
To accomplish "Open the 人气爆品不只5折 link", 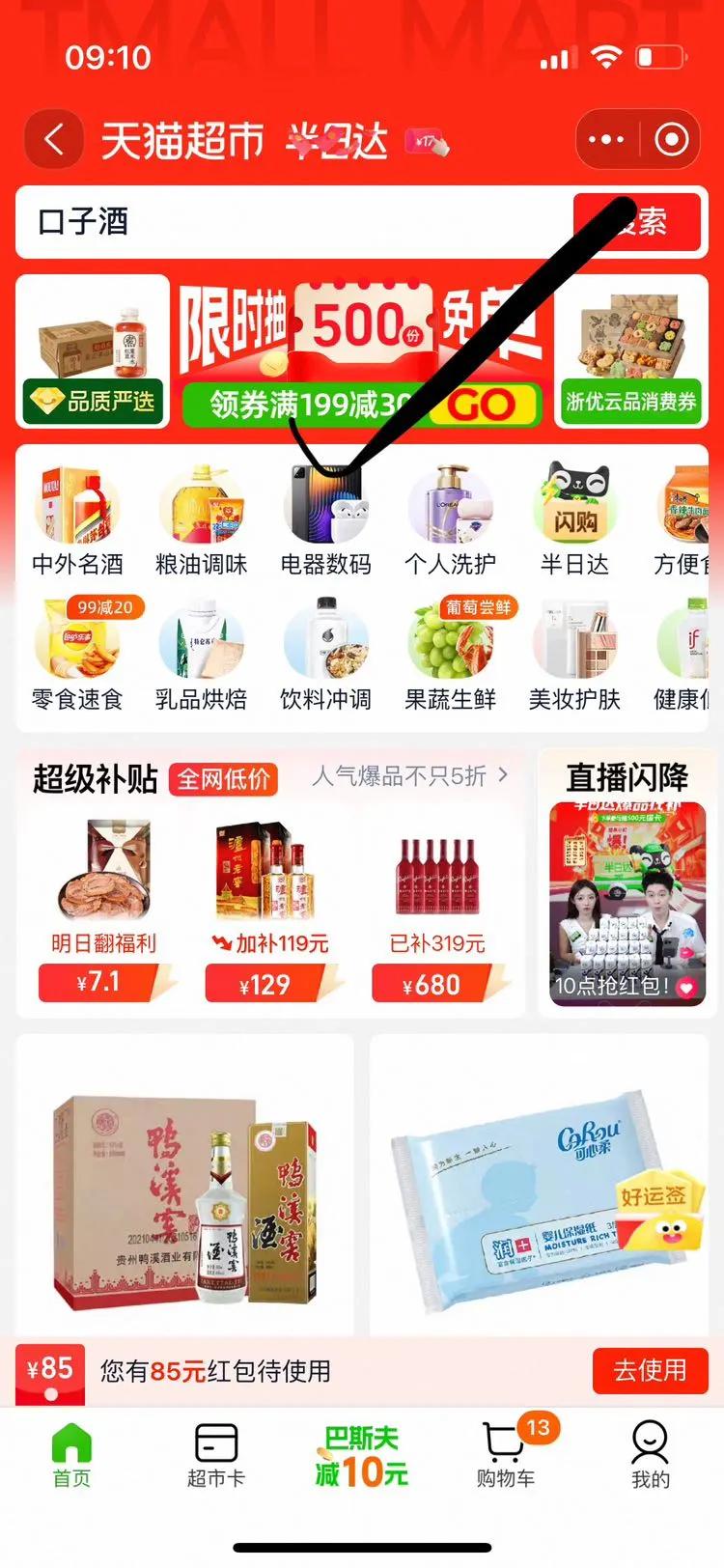I will pyautogui.click(x=409, y=776).
